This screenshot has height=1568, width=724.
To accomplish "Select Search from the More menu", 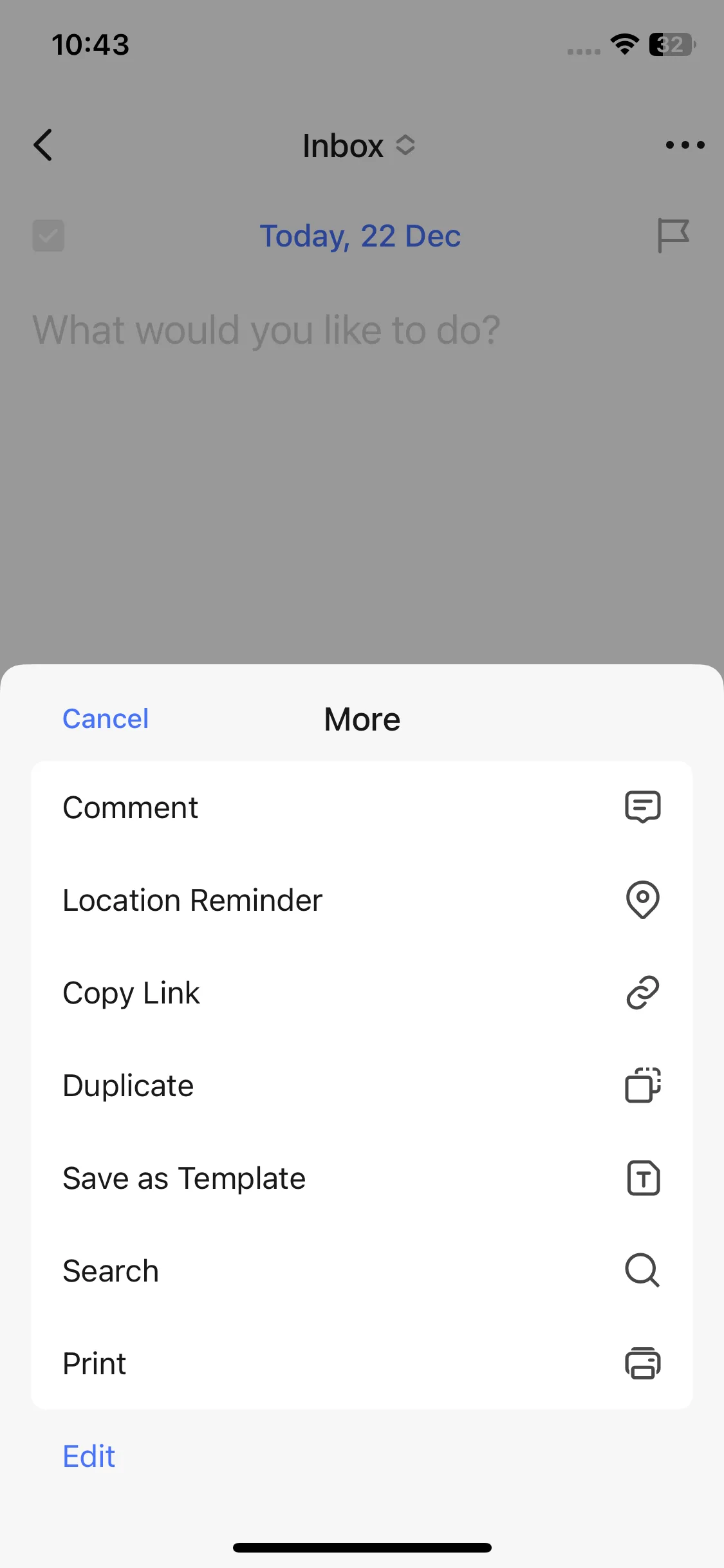I will coord(361,1271).
